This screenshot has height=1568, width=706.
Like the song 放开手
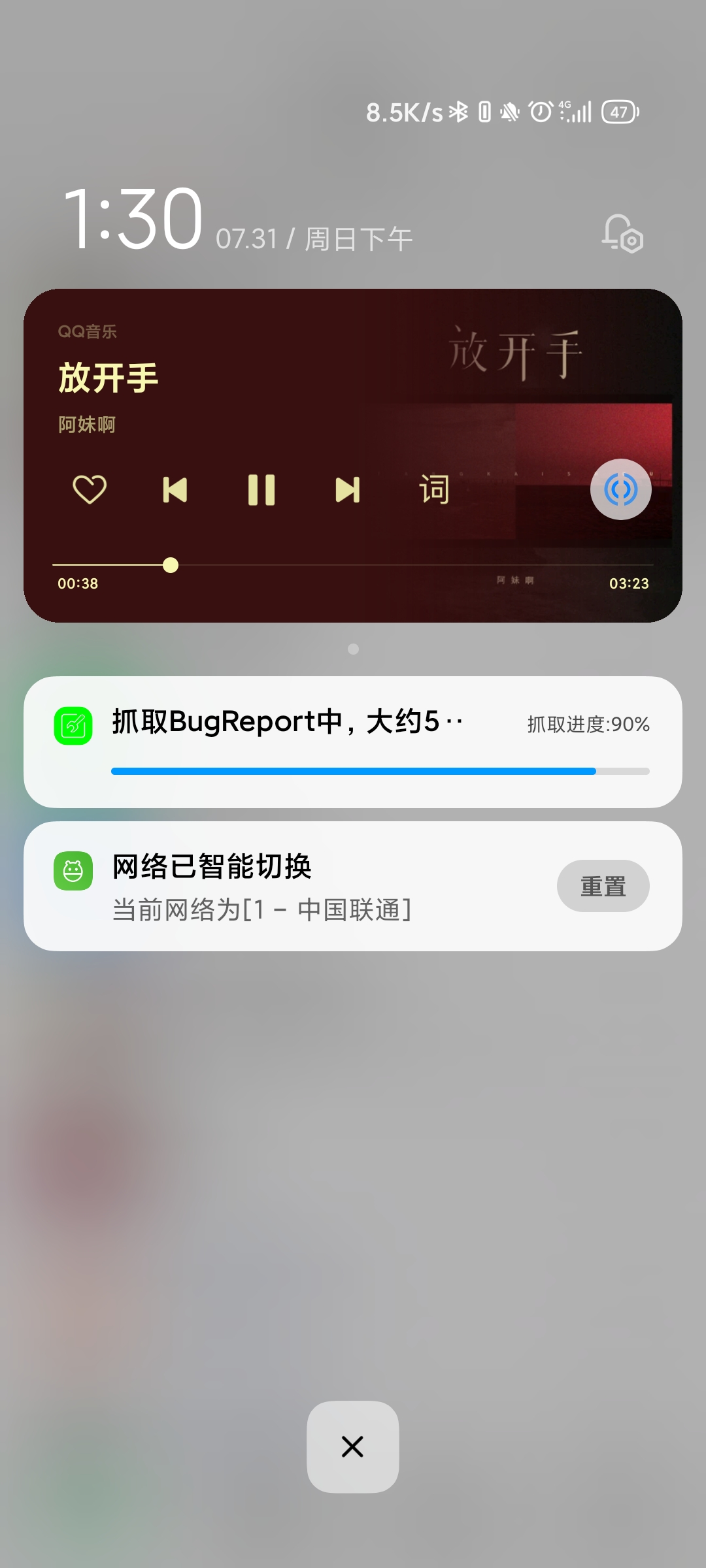click(x=90, y=489)
